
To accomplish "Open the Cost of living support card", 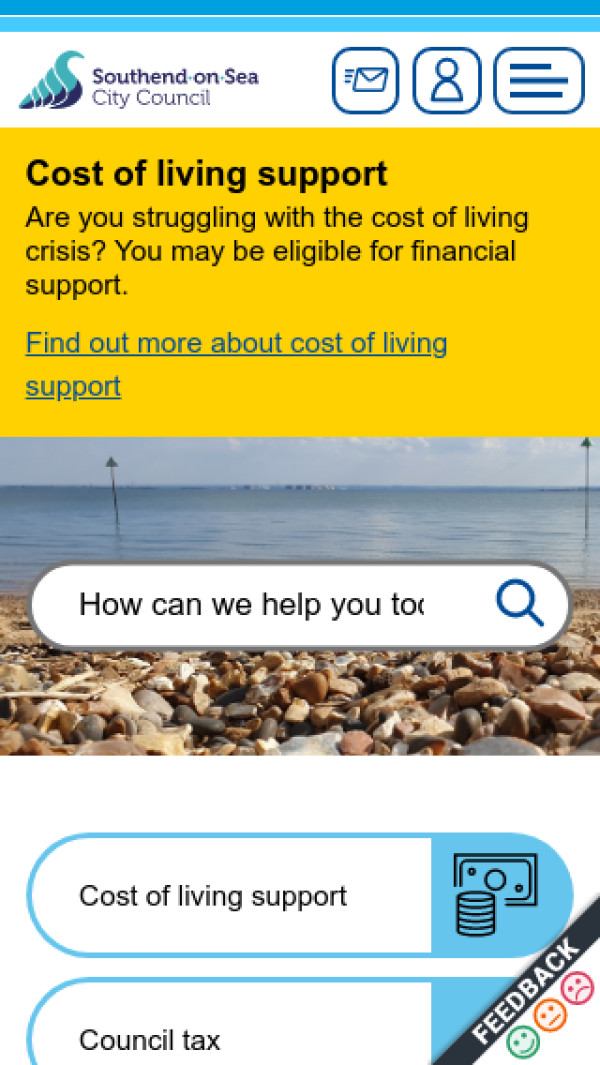I will (230, 895).
